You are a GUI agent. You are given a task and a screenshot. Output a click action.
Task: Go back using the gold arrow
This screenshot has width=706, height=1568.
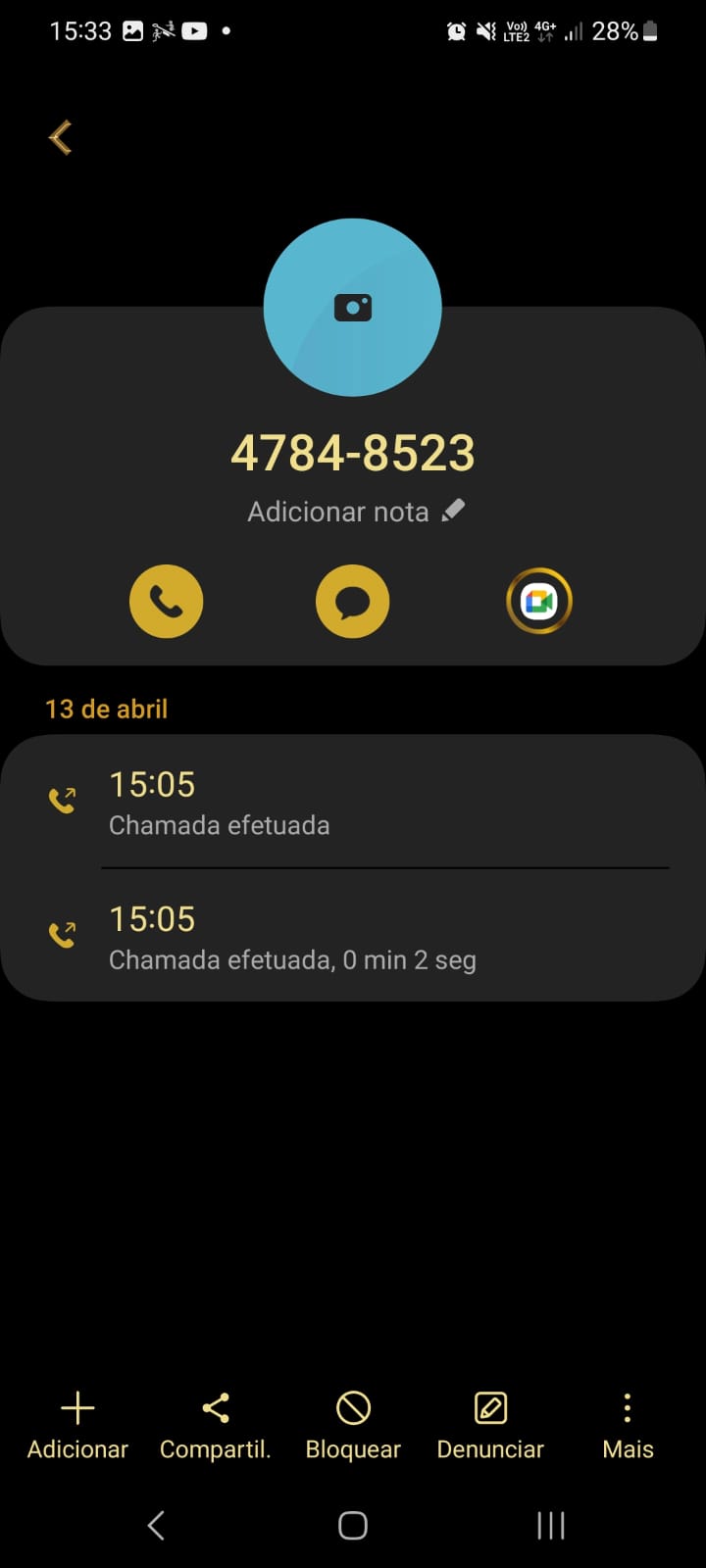(x=61, y=137)
